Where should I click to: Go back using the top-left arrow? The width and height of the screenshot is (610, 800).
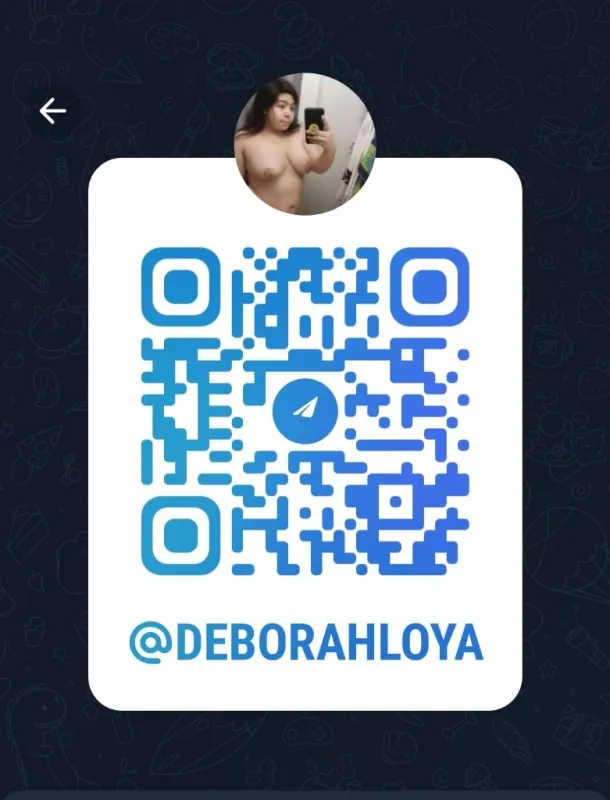coord(52,111)
